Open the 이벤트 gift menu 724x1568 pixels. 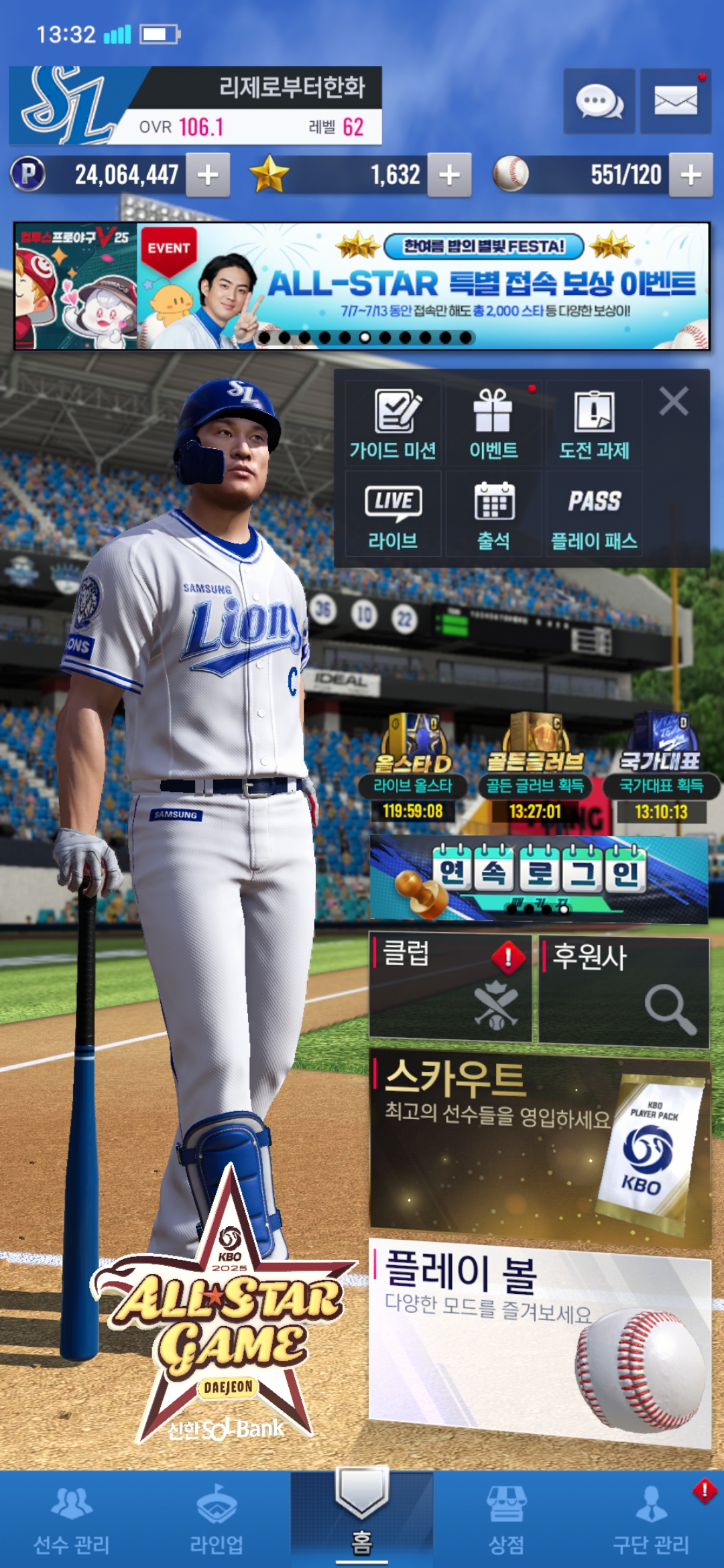click(x=493, y=424)
